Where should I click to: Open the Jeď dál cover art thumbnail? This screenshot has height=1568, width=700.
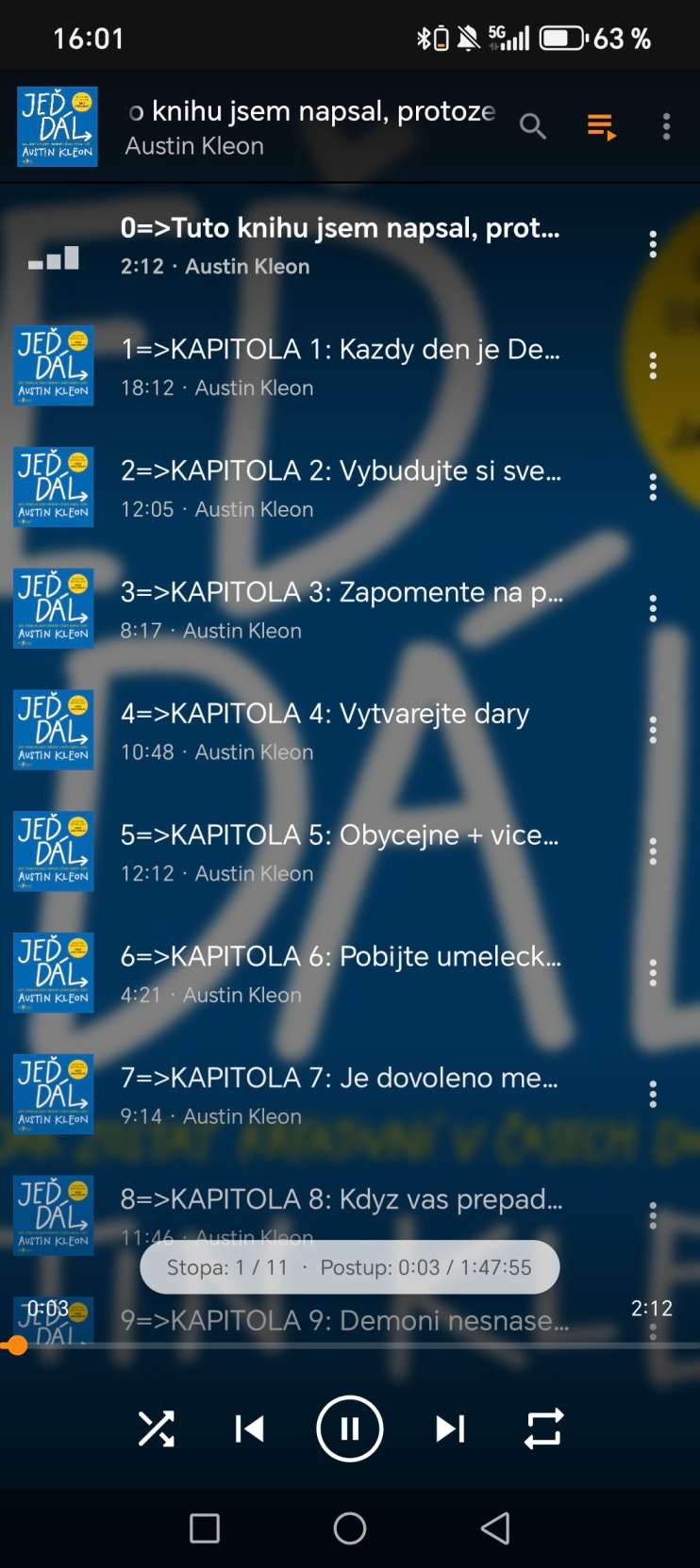(x=58, y=127)
